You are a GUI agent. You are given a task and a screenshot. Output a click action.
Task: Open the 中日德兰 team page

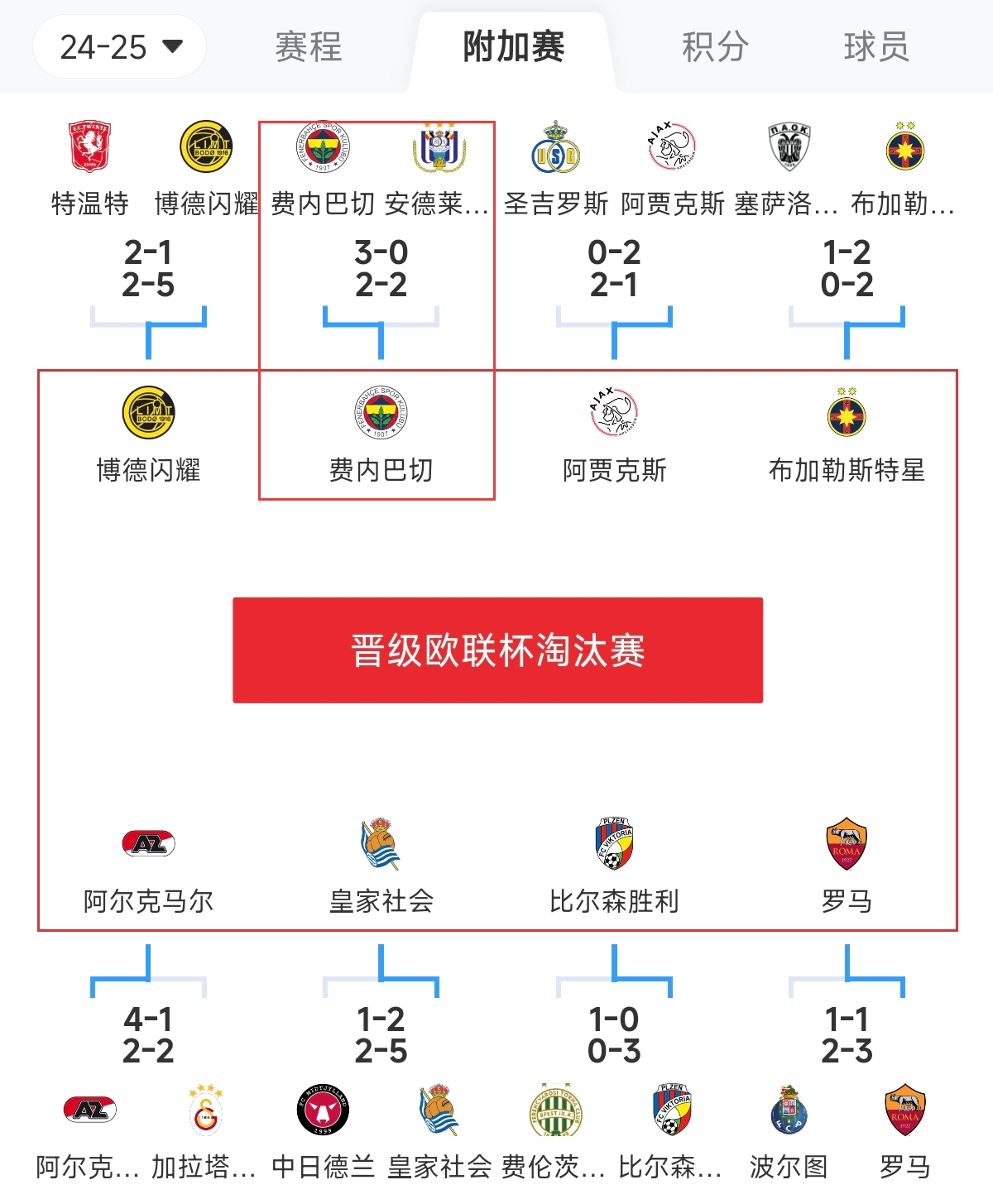click(x=323, y=1130)
